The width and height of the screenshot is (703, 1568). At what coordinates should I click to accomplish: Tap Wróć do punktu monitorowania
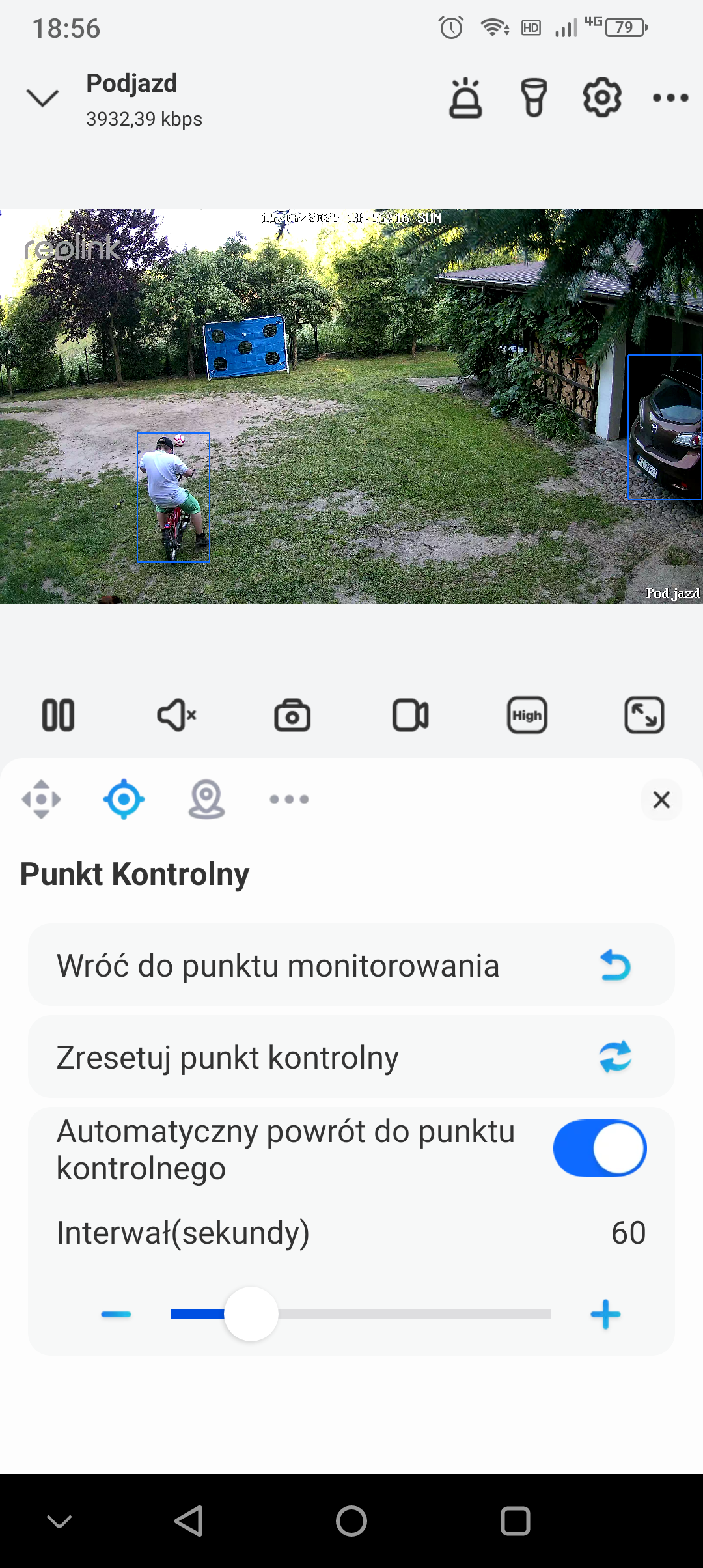tap(351, 965)
